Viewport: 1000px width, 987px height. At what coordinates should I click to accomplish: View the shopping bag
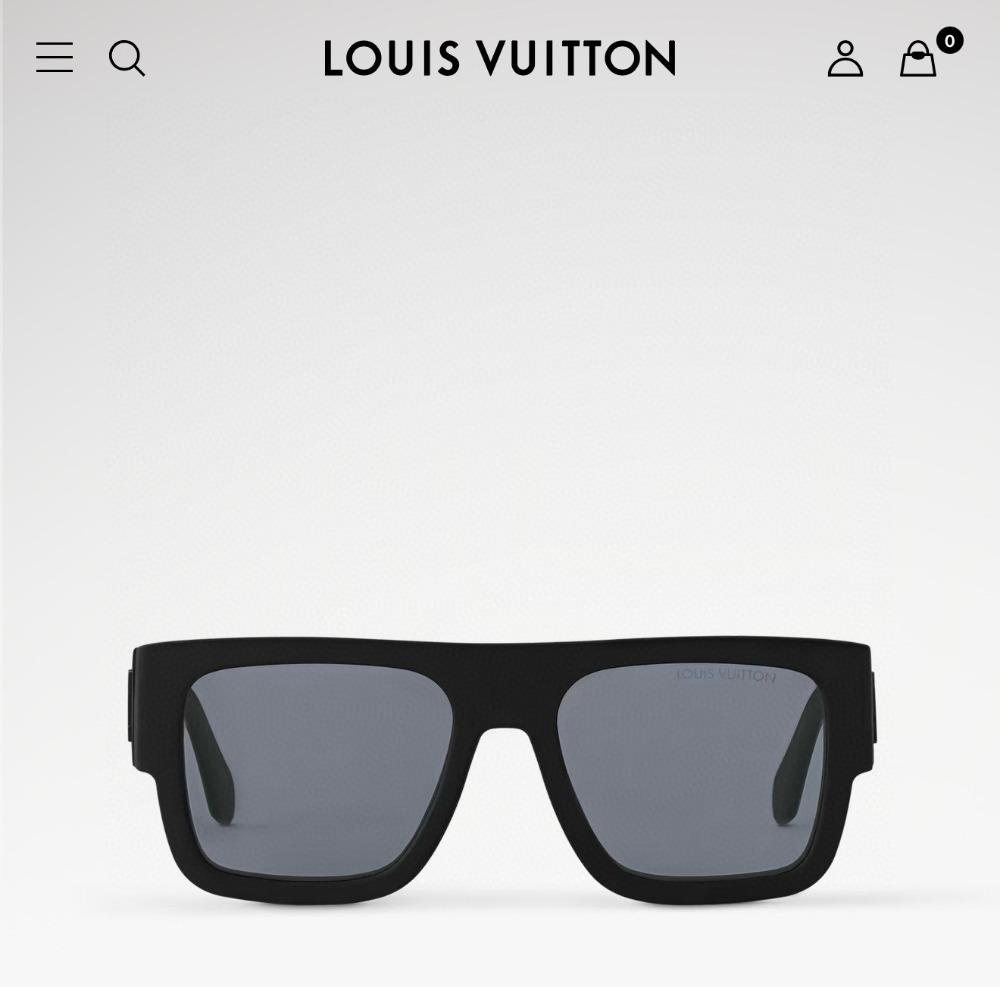[918, 59]
